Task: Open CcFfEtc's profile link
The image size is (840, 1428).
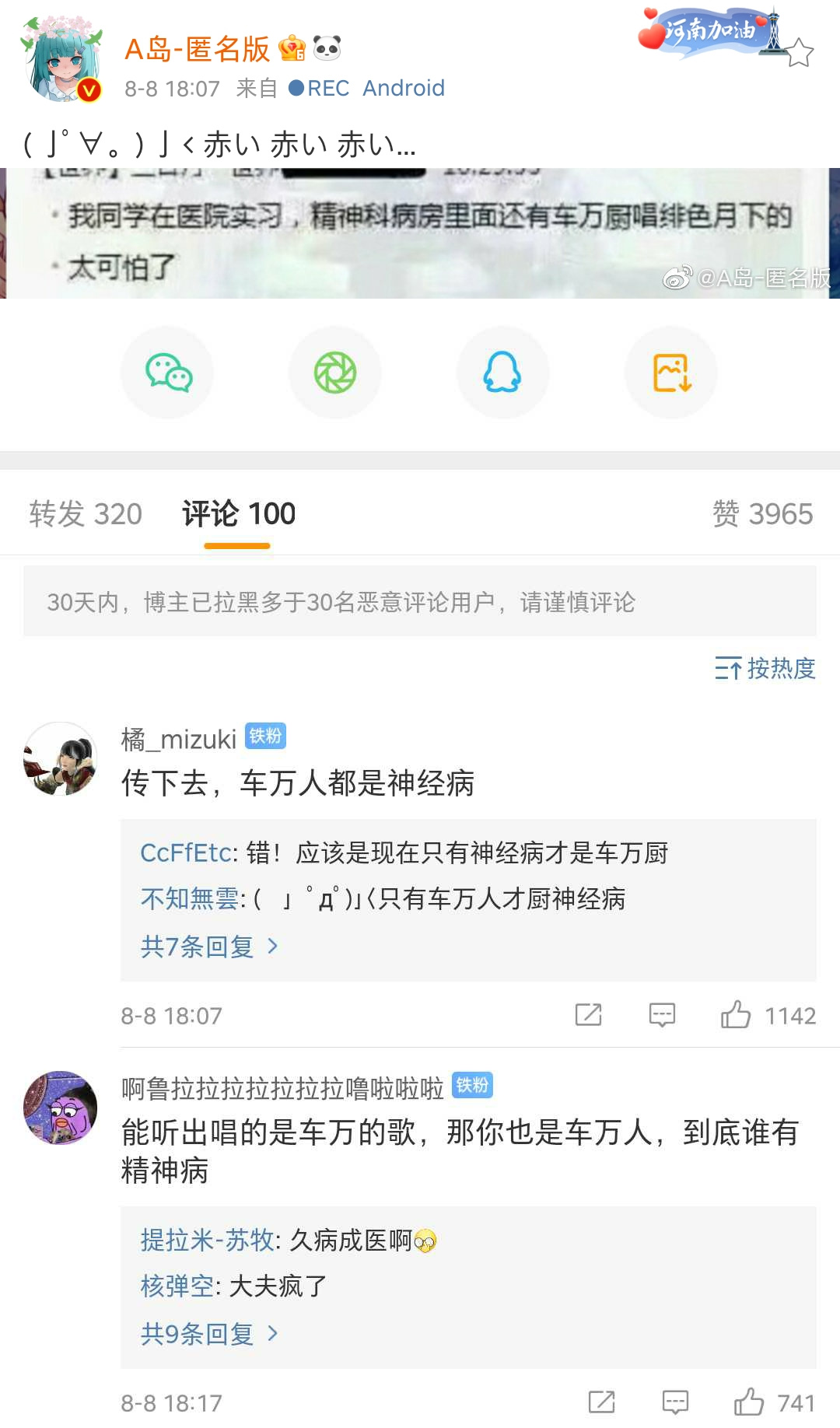Action: pyautogui.click(x=187, y=853)
